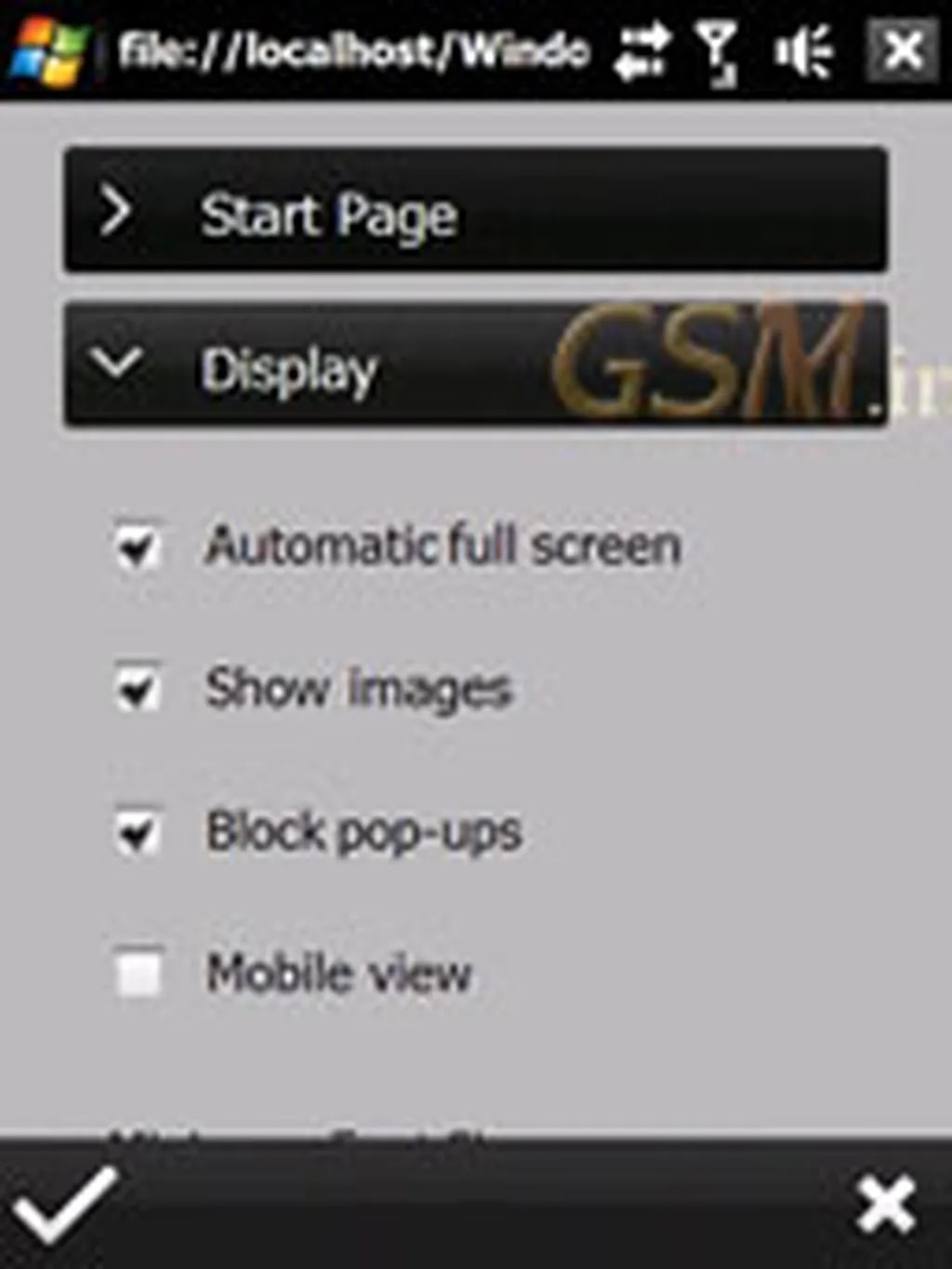Enable the Mobile view checkbox
Image resolution: width=952 pixels, height=1269 pixels.
138,974
